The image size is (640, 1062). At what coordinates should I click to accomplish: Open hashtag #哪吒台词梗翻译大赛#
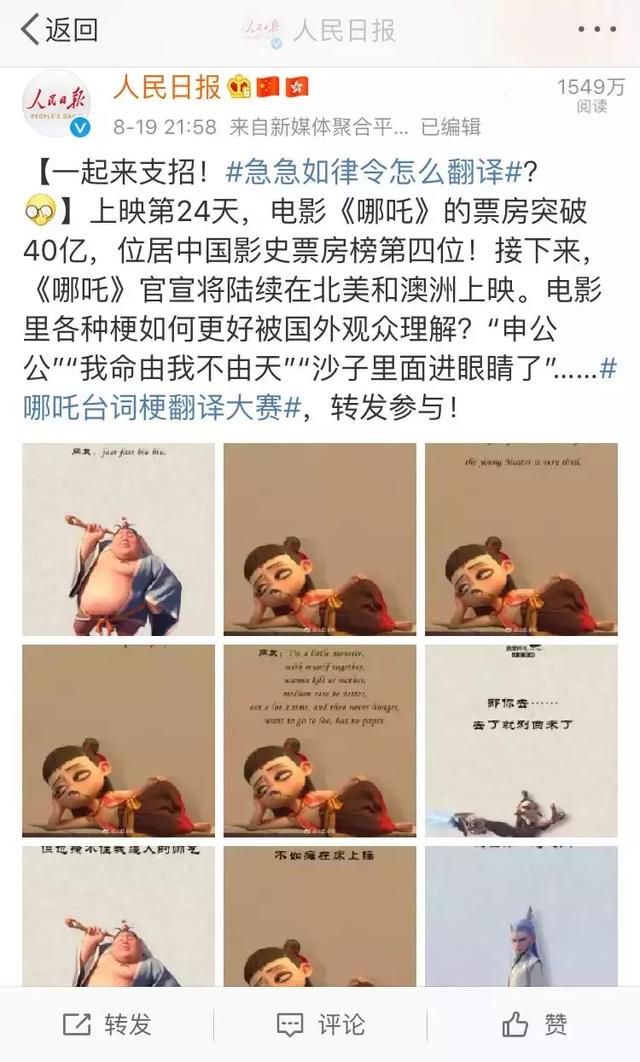(x=320, y=388)
